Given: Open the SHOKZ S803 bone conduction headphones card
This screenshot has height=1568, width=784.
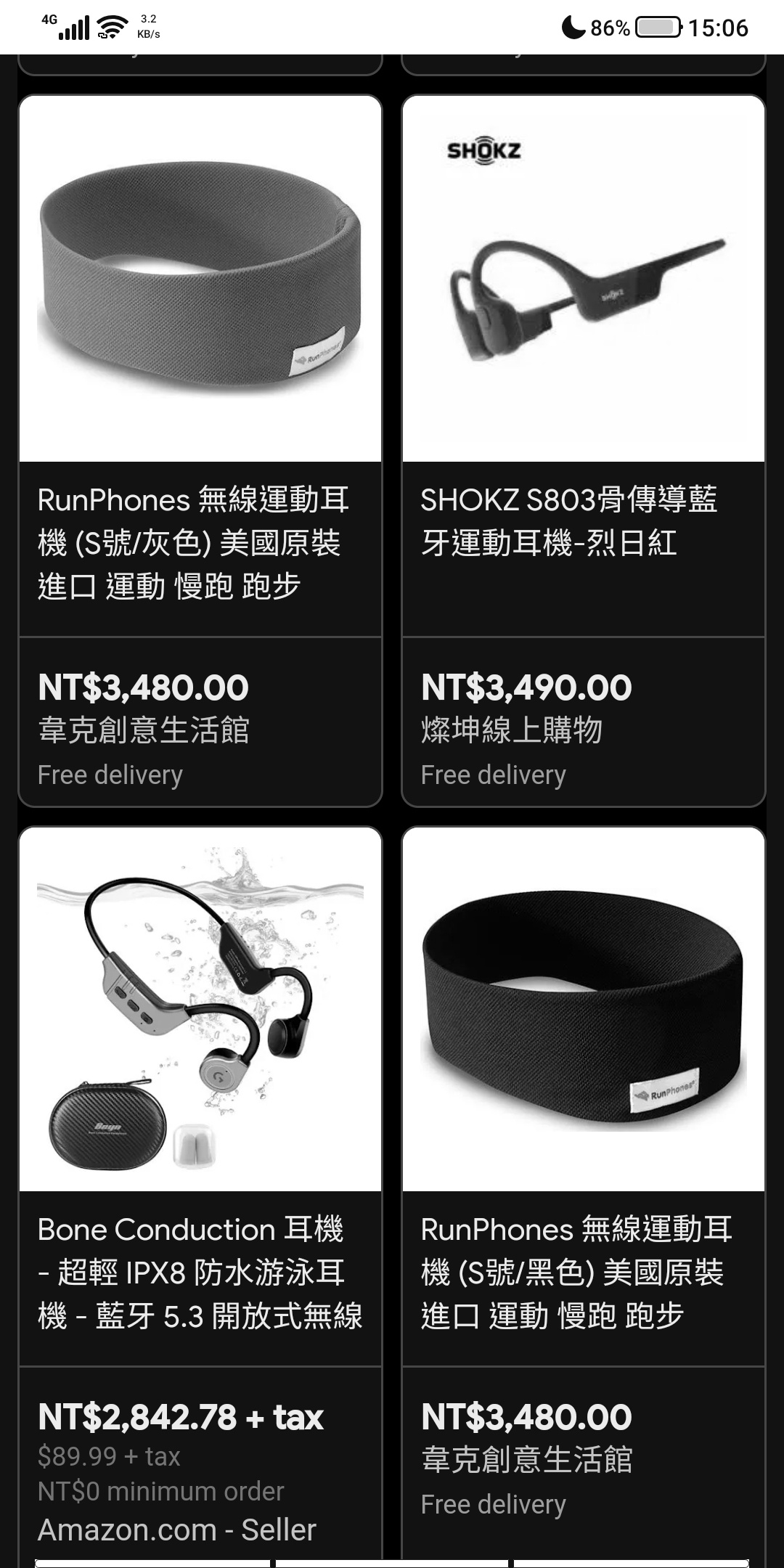Looking at the screenshot, I should coord(583,450).
